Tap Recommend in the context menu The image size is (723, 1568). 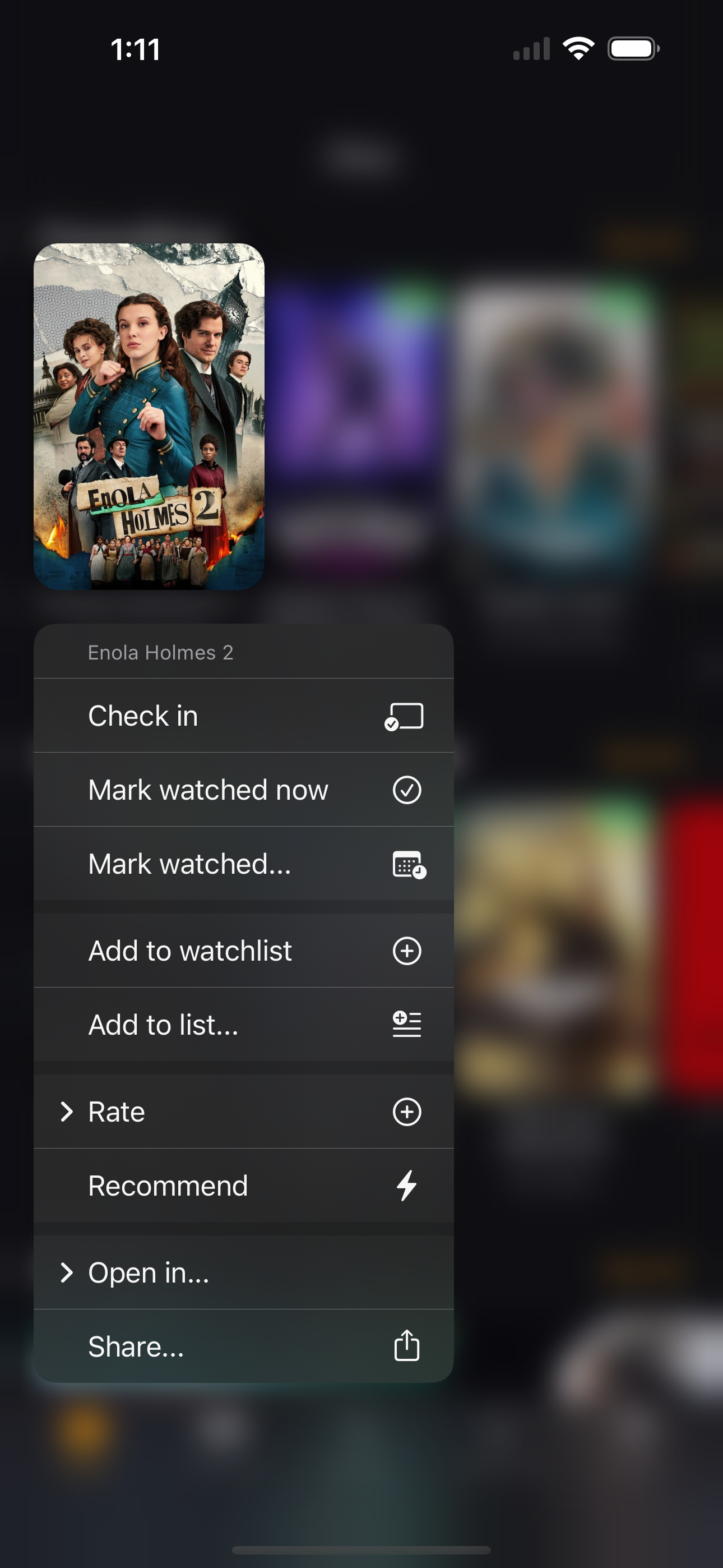(x=243, y=1186)
